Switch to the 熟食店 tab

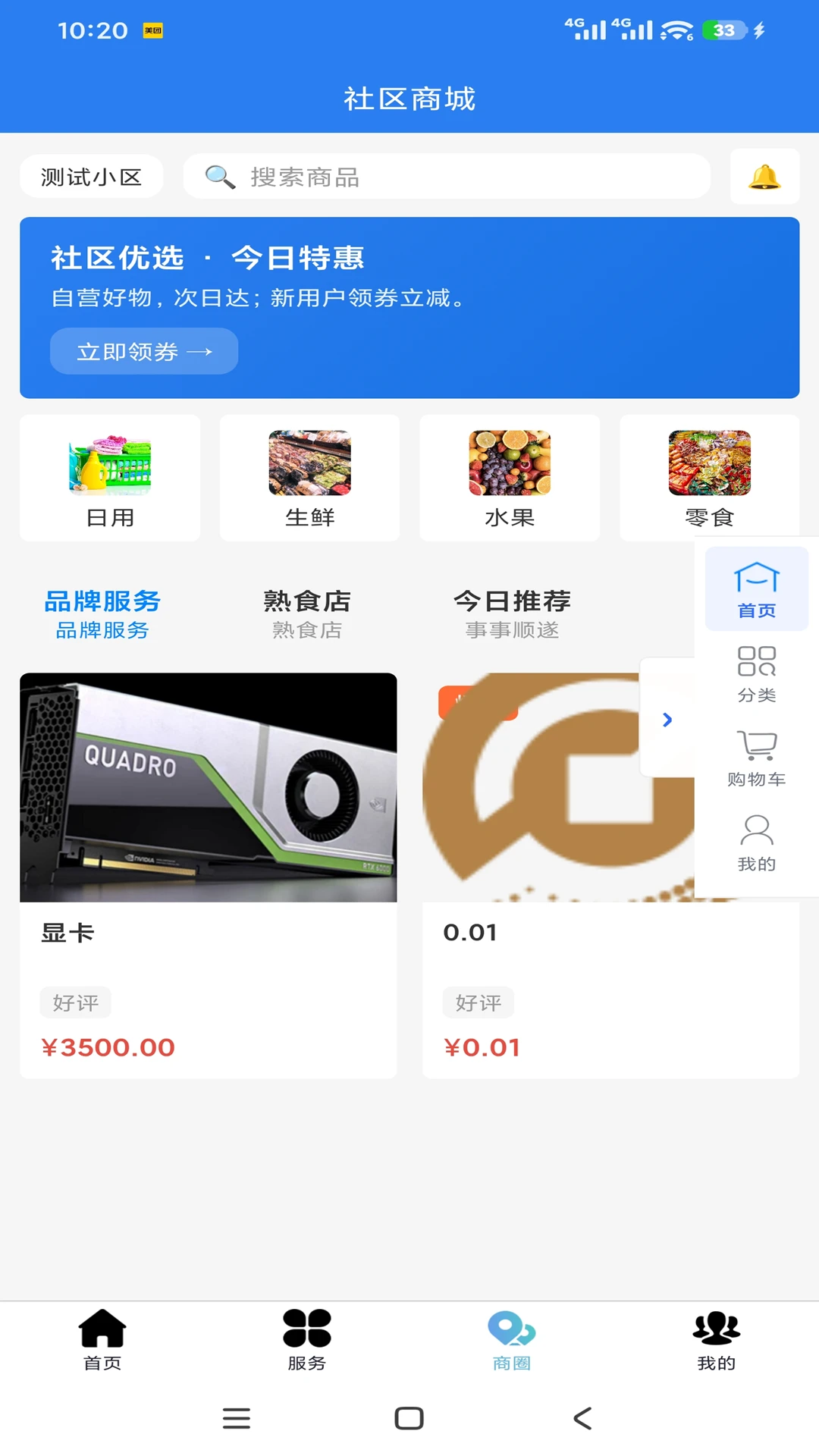click(307, 614)
